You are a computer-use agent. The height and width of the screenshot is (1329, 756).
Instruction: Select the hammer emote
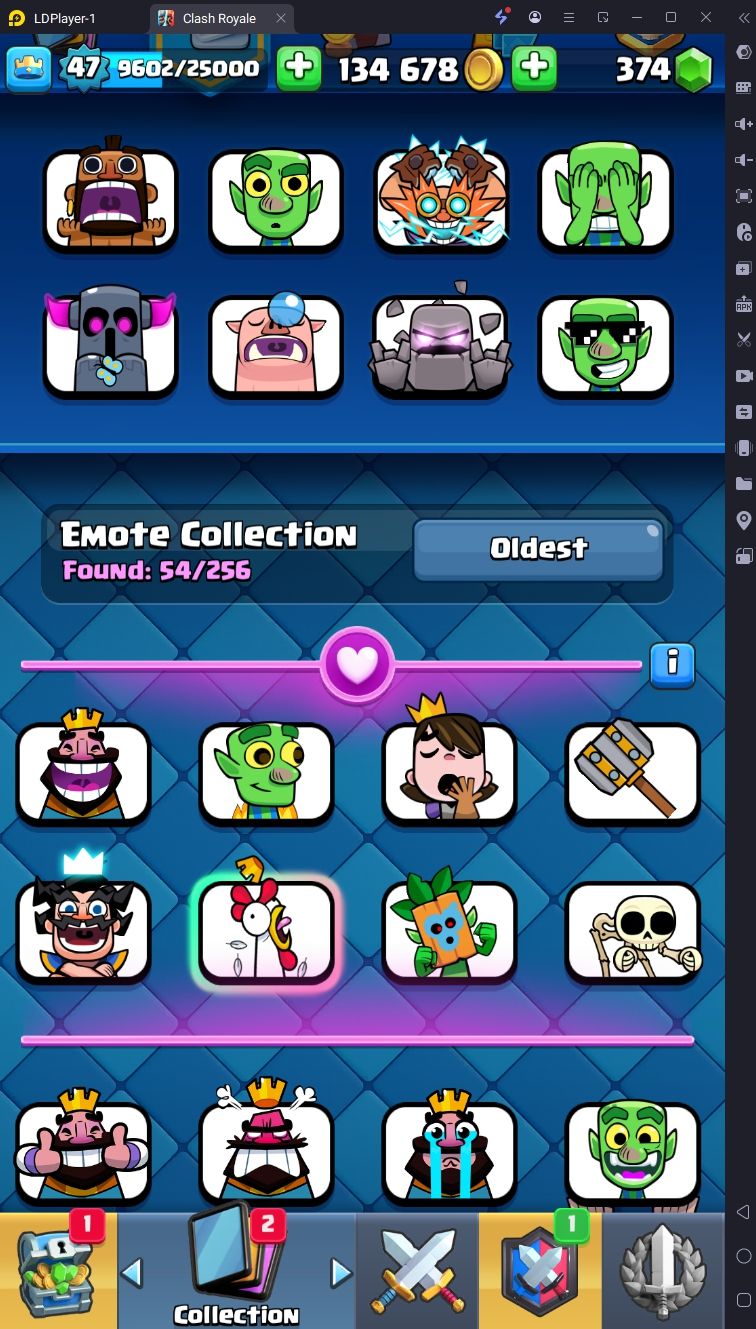pyautogui.click(x=632, y=772)
